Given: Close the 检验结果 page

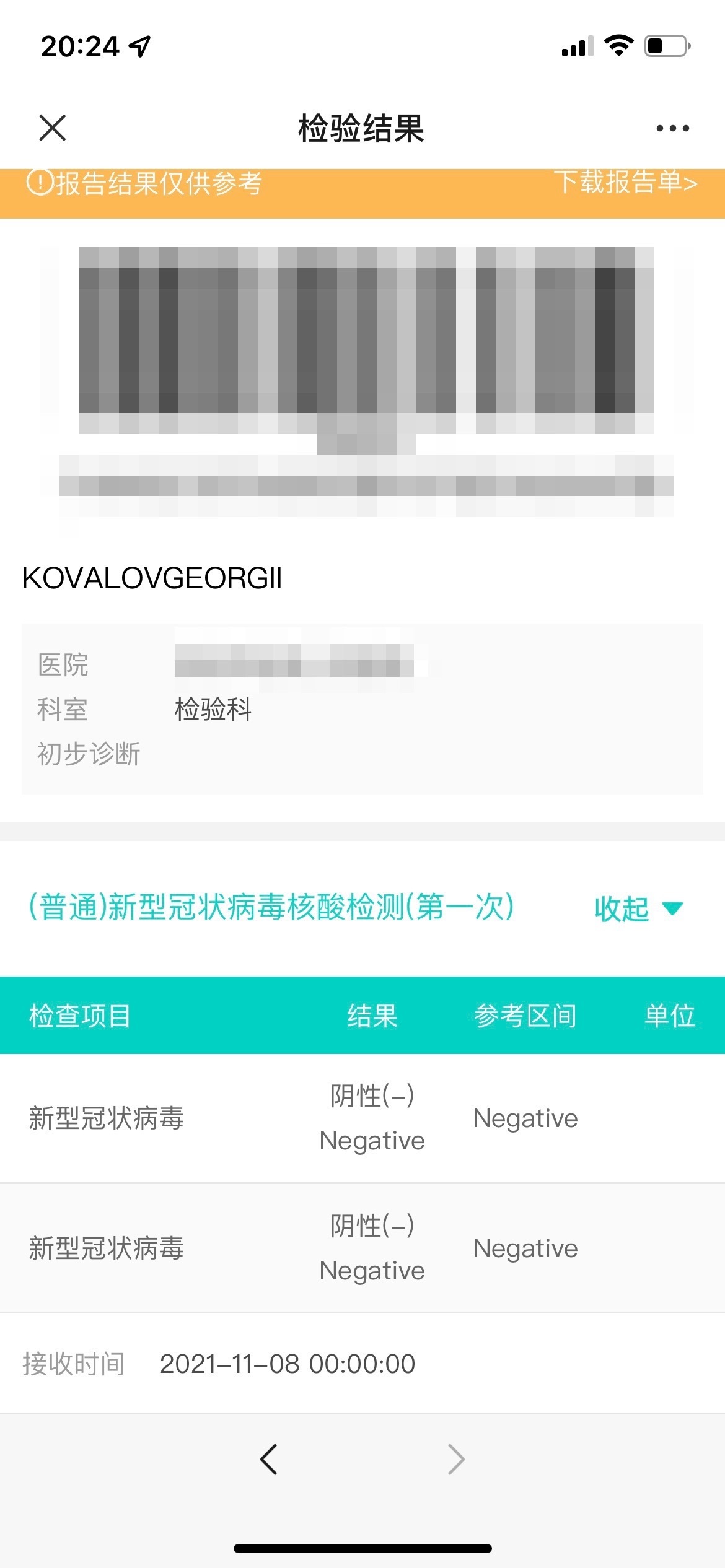Looking at the screenshot, I should pyautogui.click(x=53, y=128).
